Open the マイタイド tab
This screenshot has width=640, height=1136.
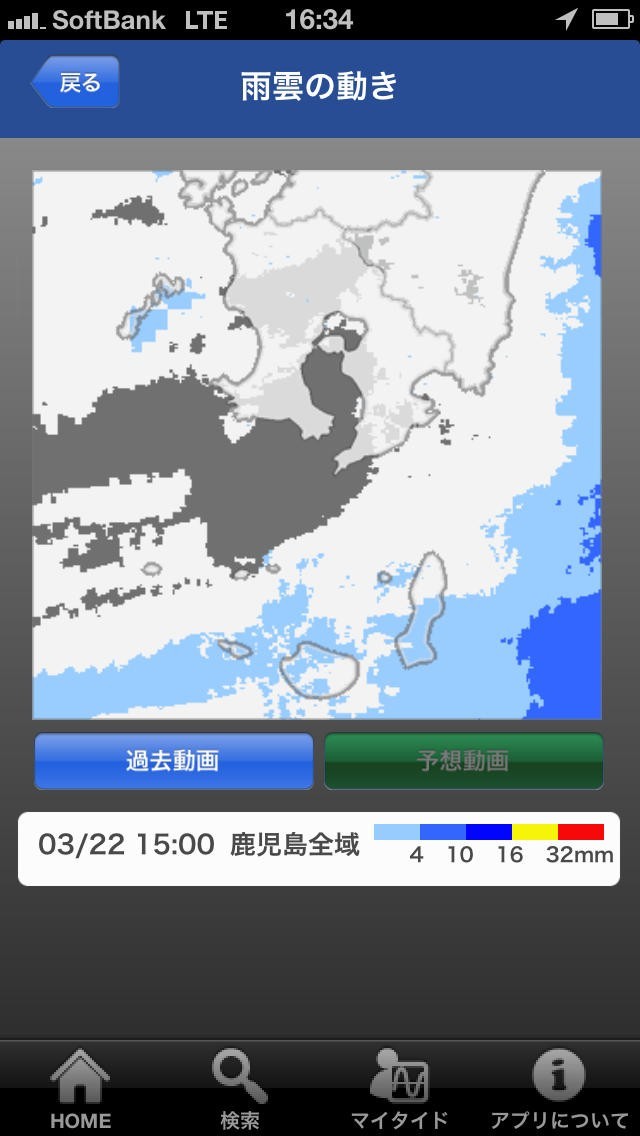click(400, 1089)
